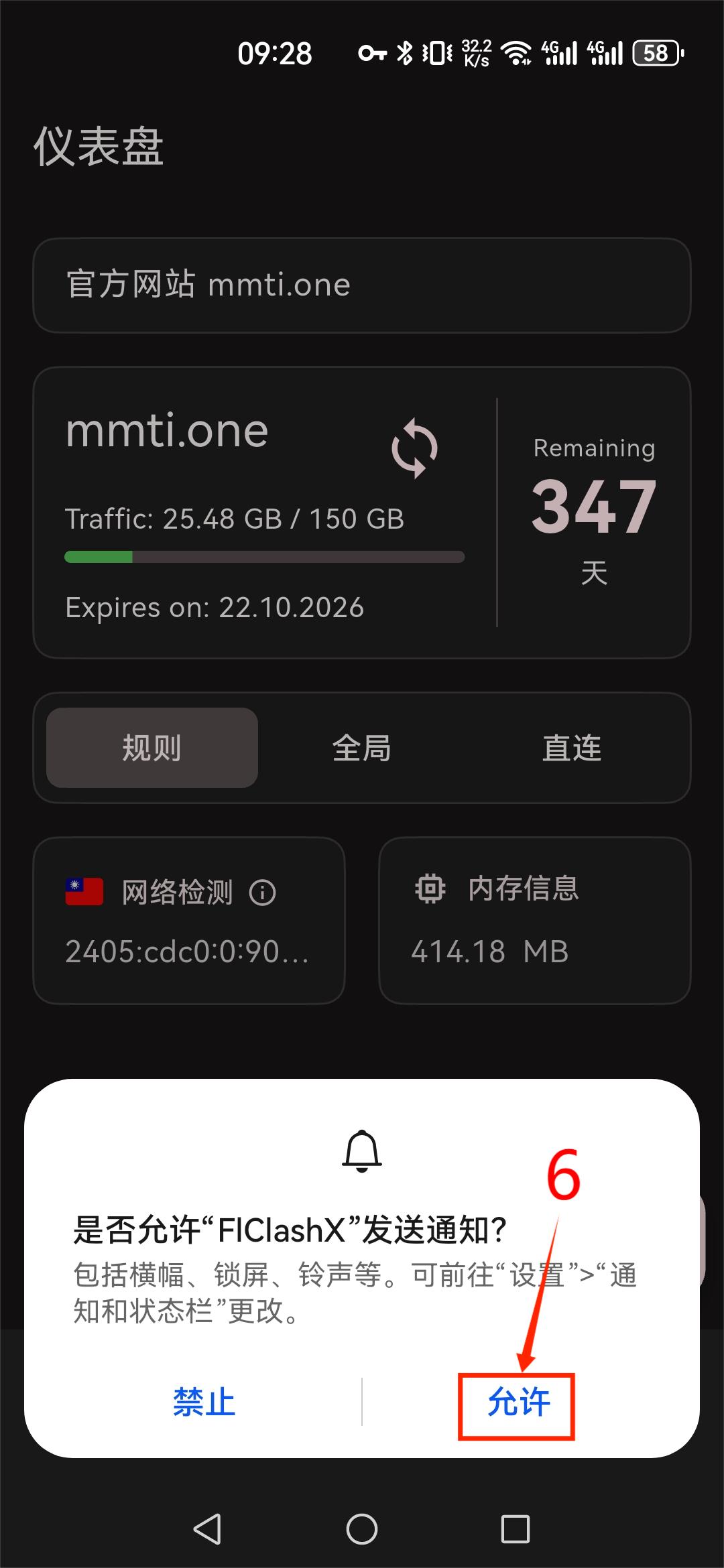Image resolution: width=724 pixels, height=1568 pixels.
Task: Switch to 直连 mode
Action: point(571,748)
